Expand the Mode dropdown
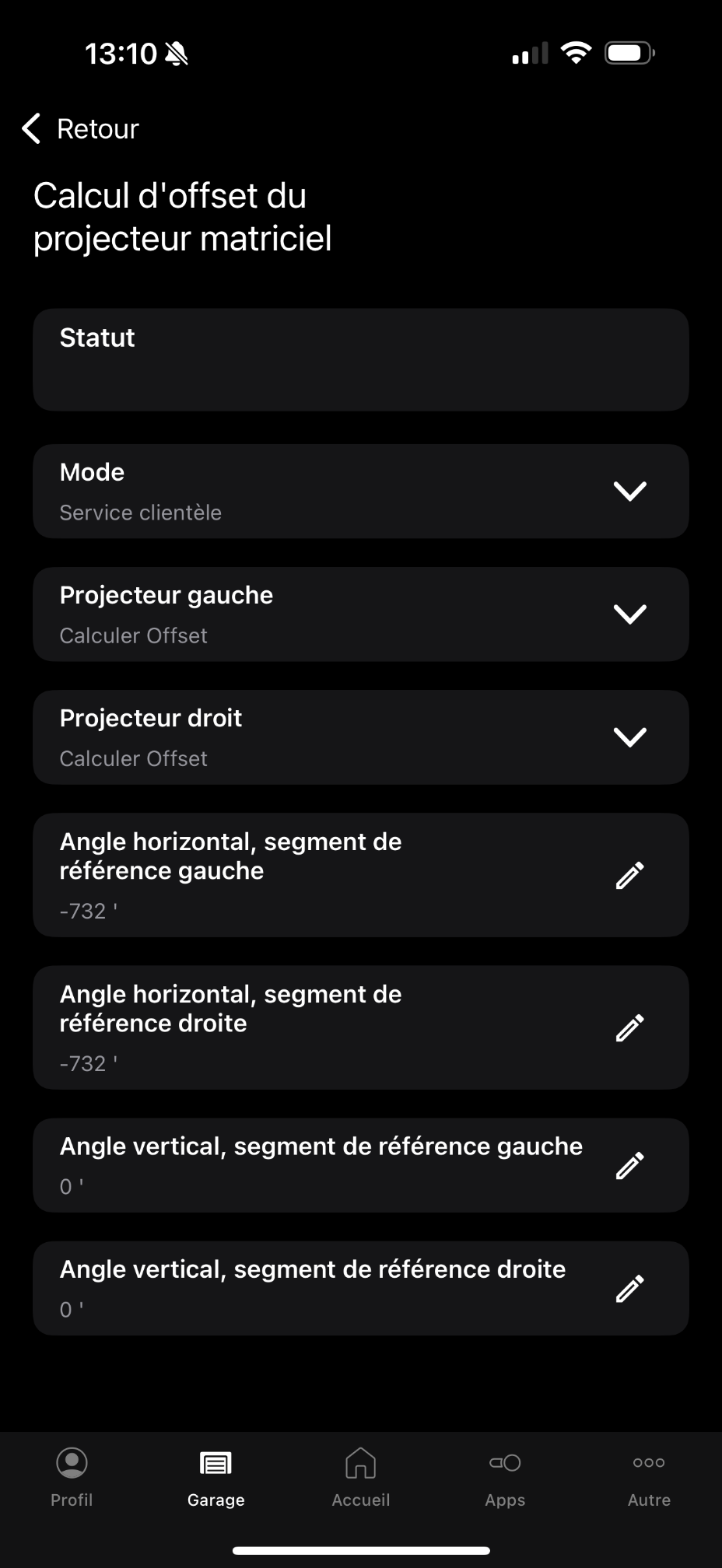Viewport: 722px width, 1568px height. 629,492
